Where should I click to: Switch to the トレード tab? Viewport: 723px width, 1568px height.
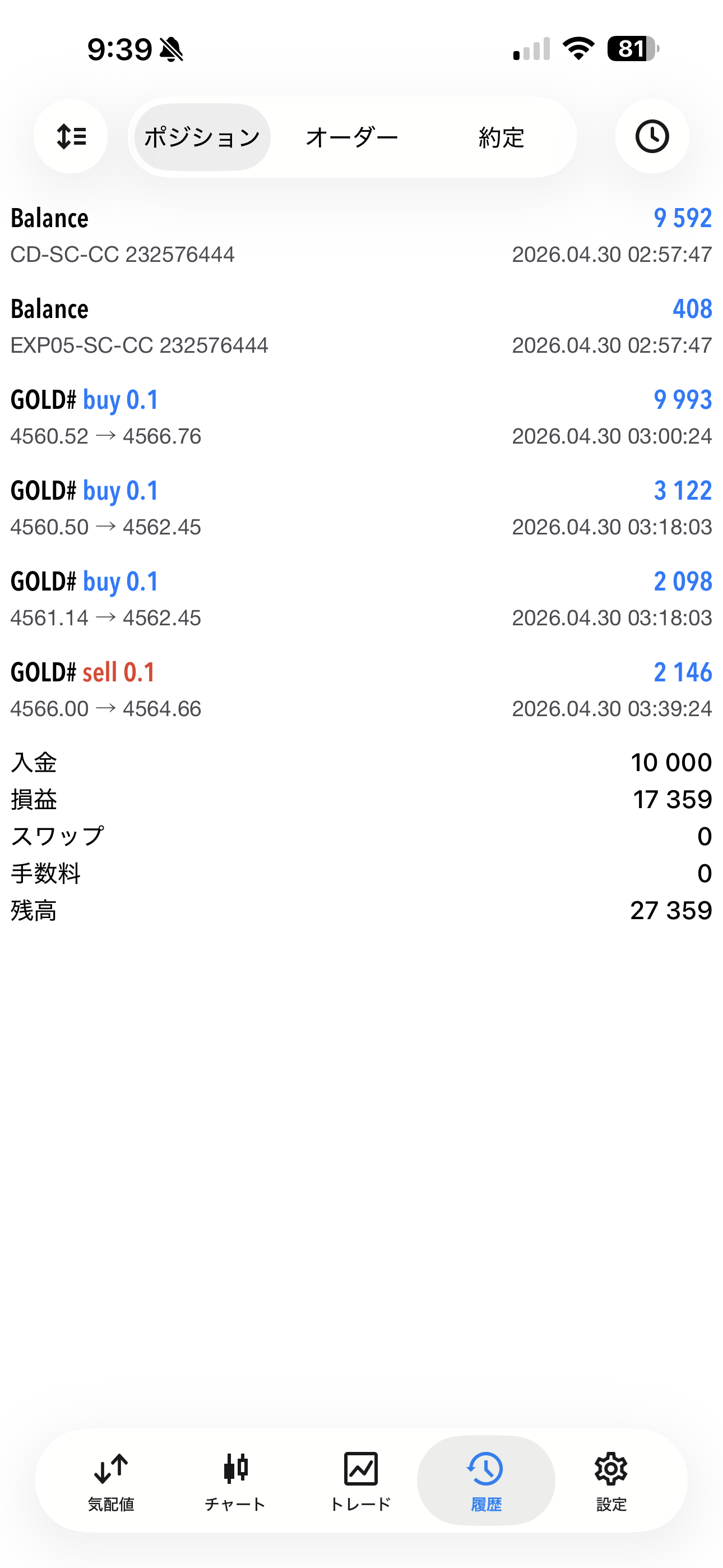[360, 1481]
